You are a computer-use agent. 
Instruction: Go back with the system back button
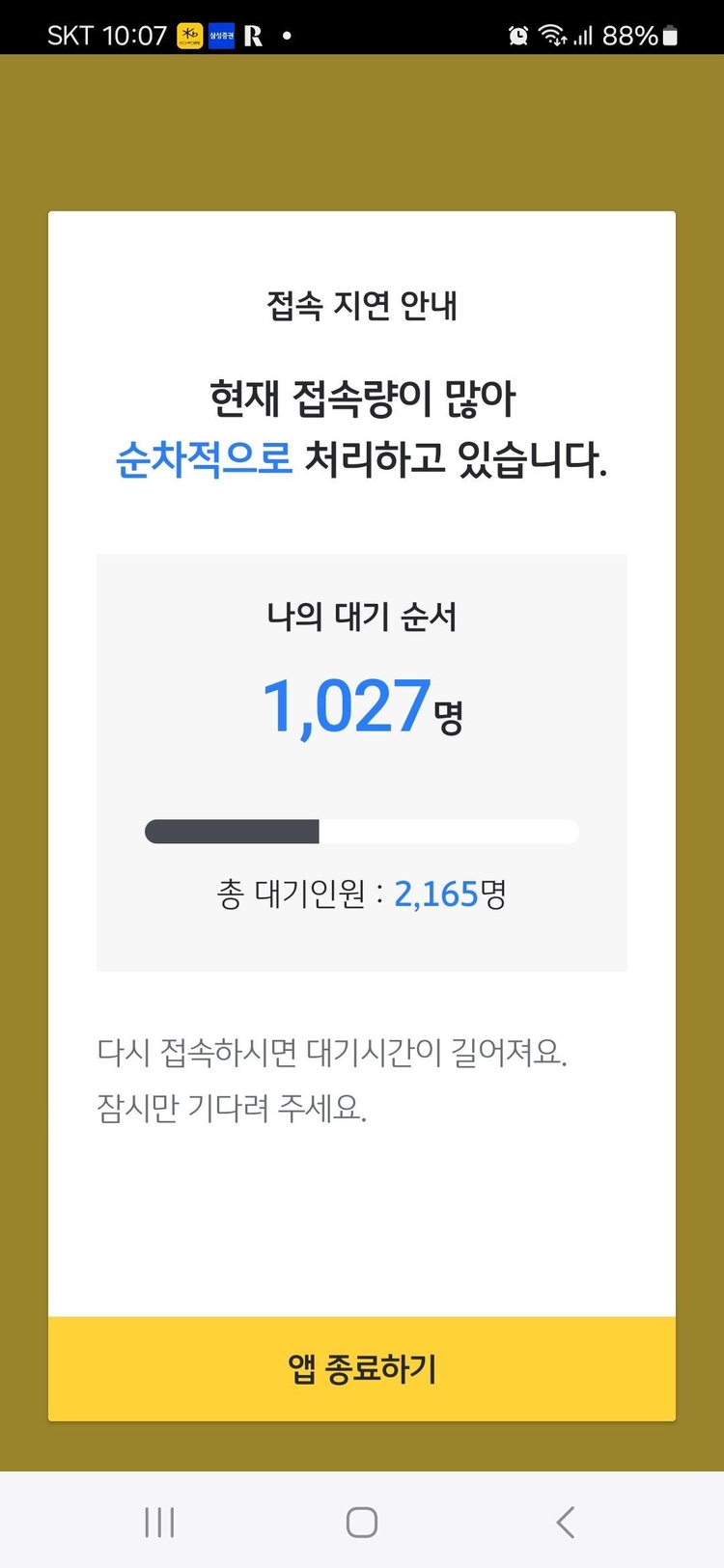pos(566,1522)
